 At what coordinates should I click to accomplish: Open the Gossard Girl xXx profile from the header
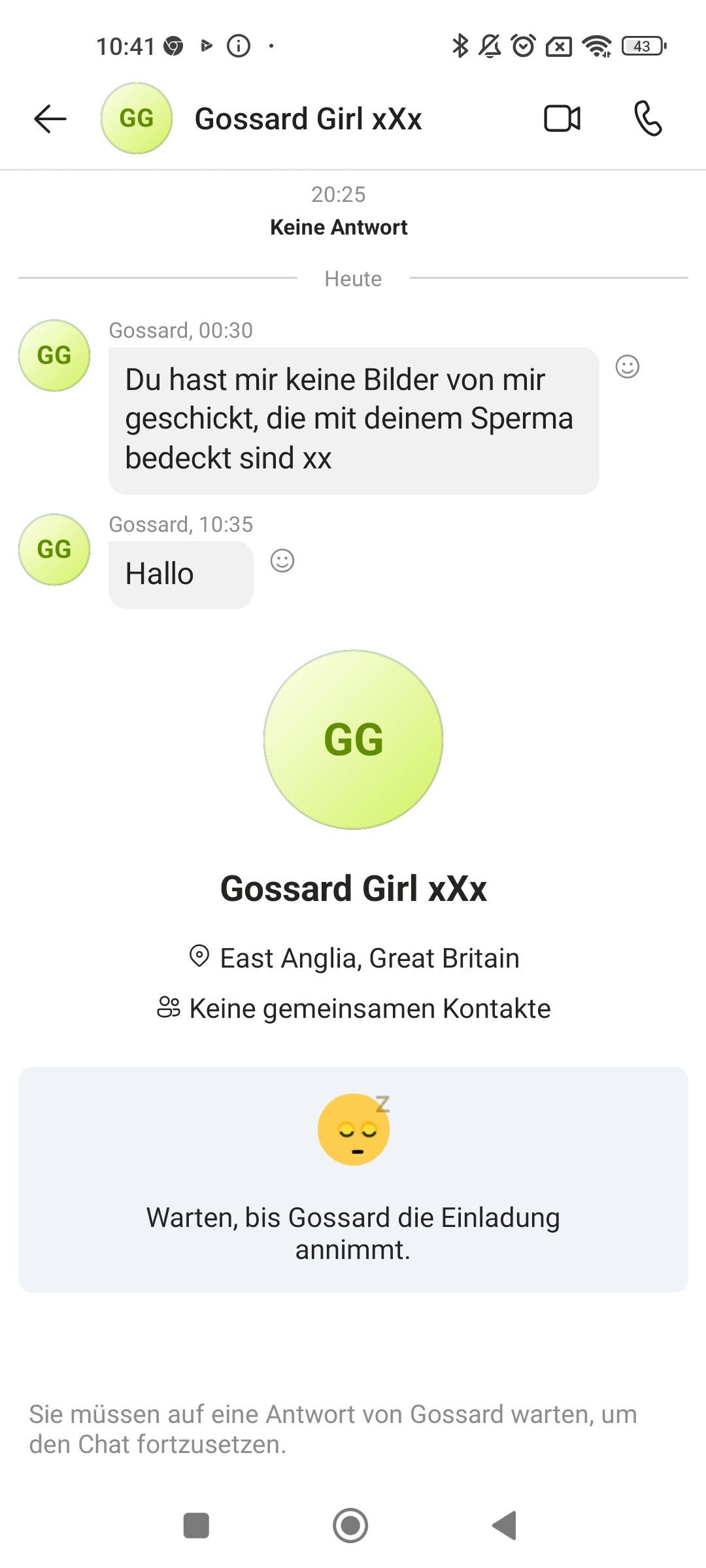point(308,119)
